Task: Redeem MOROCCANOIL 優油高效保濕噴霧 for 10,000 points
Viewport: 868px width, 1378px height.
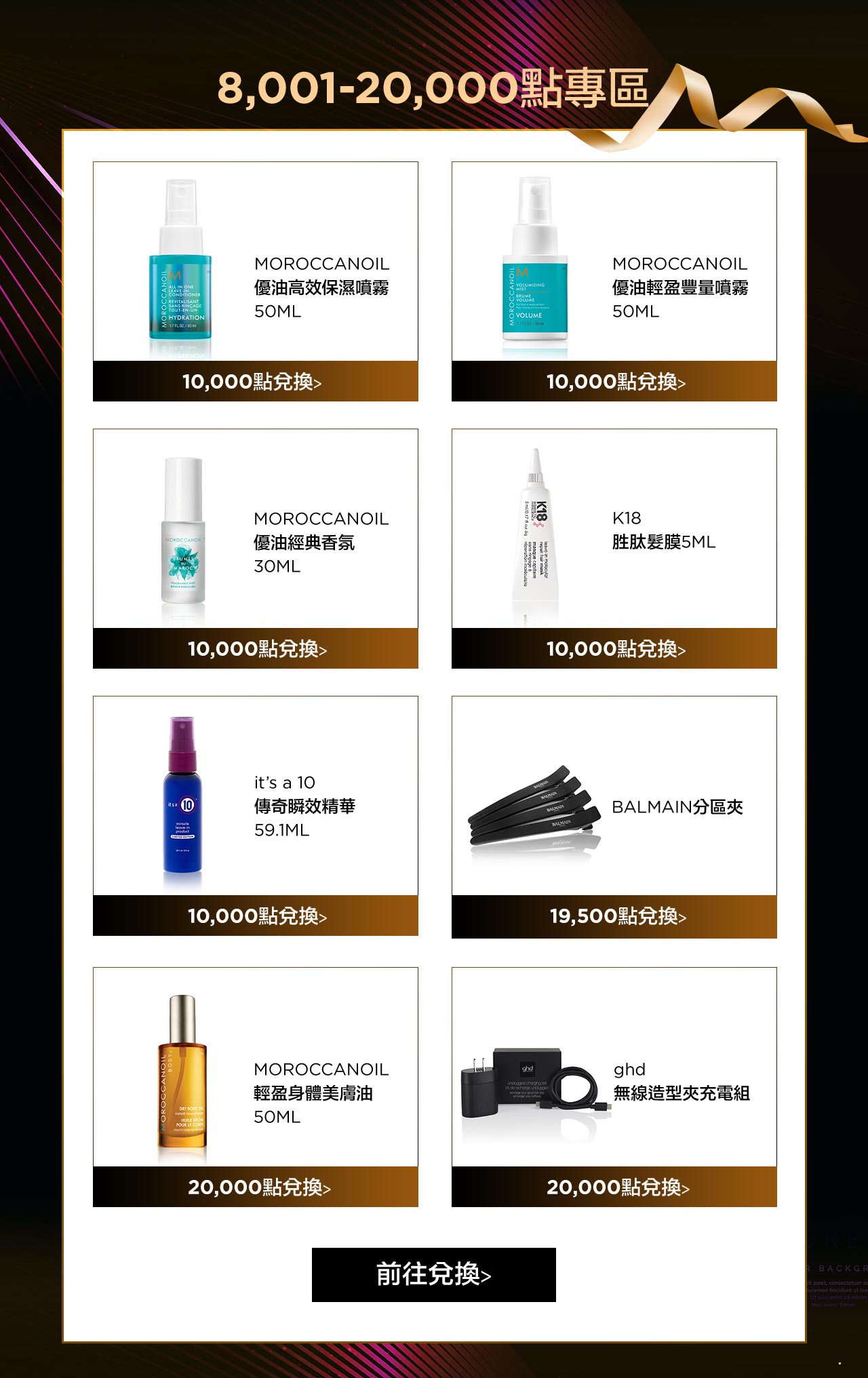Action: 255,381
